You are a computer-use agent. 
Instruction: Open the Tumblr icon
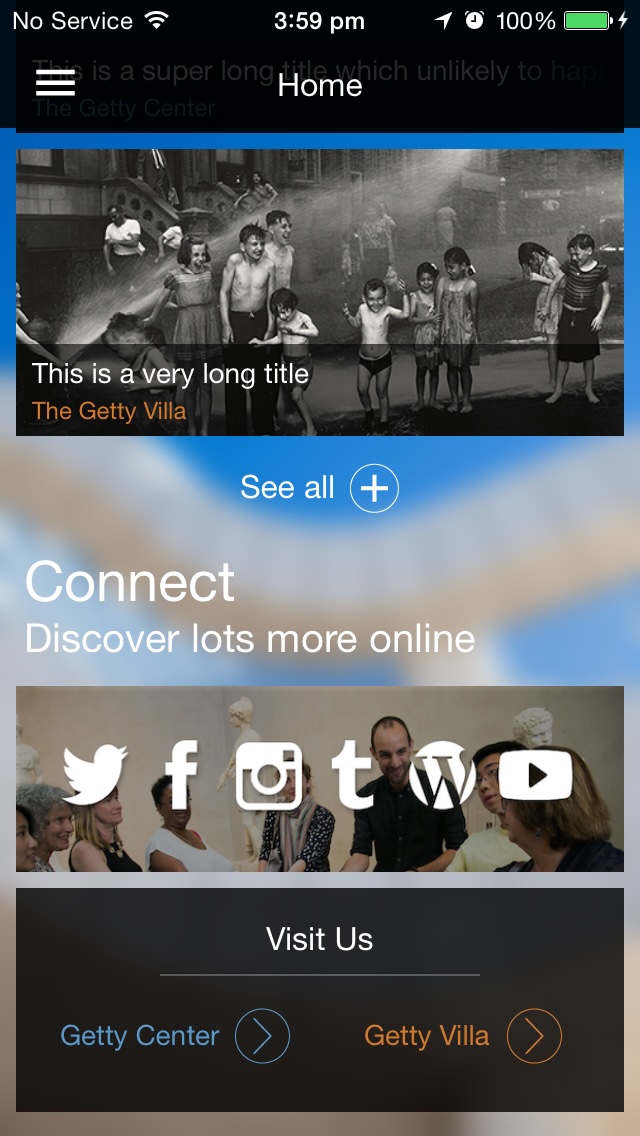352,774
